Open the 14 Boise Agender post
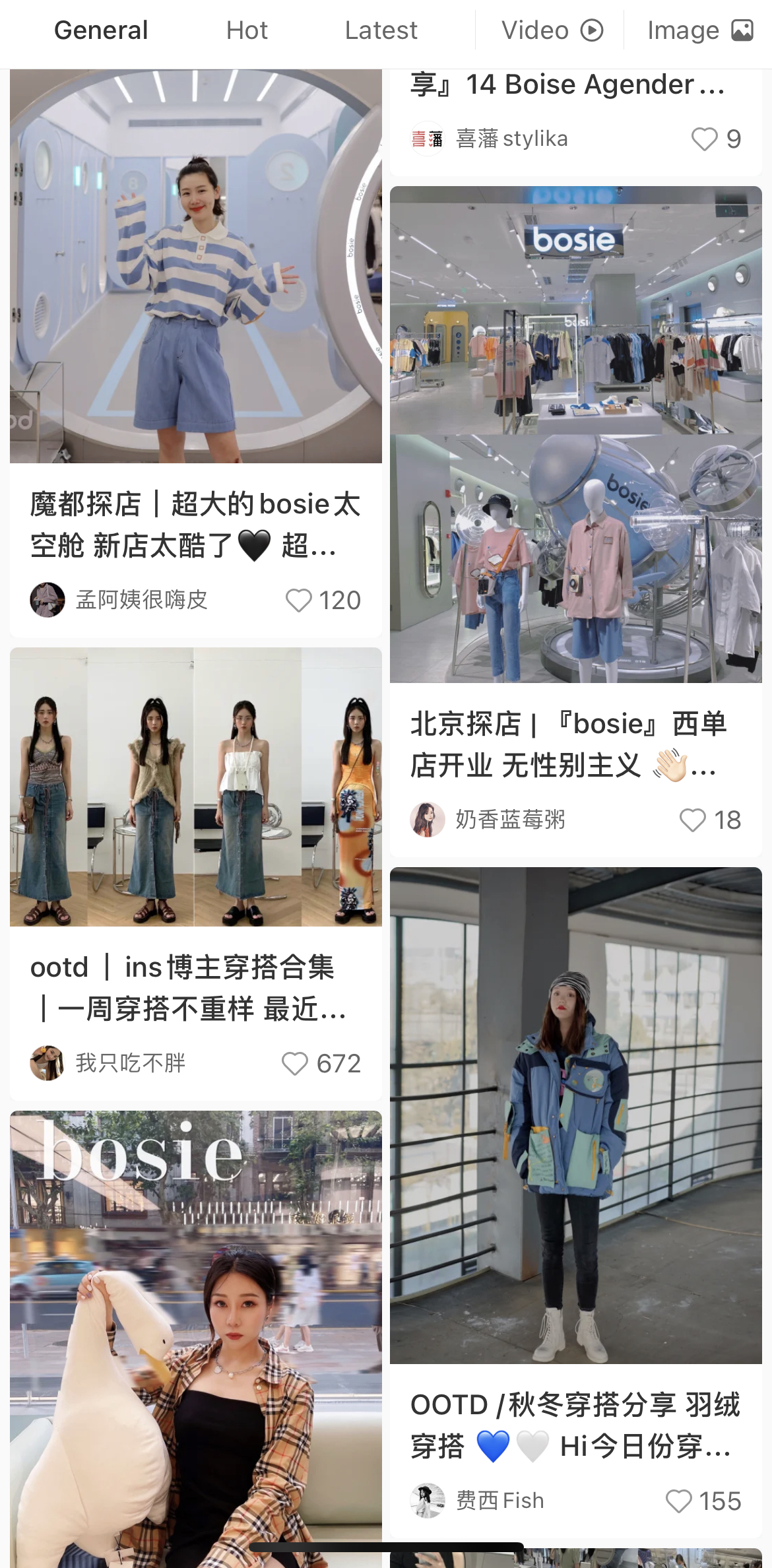 coord(567,86)
